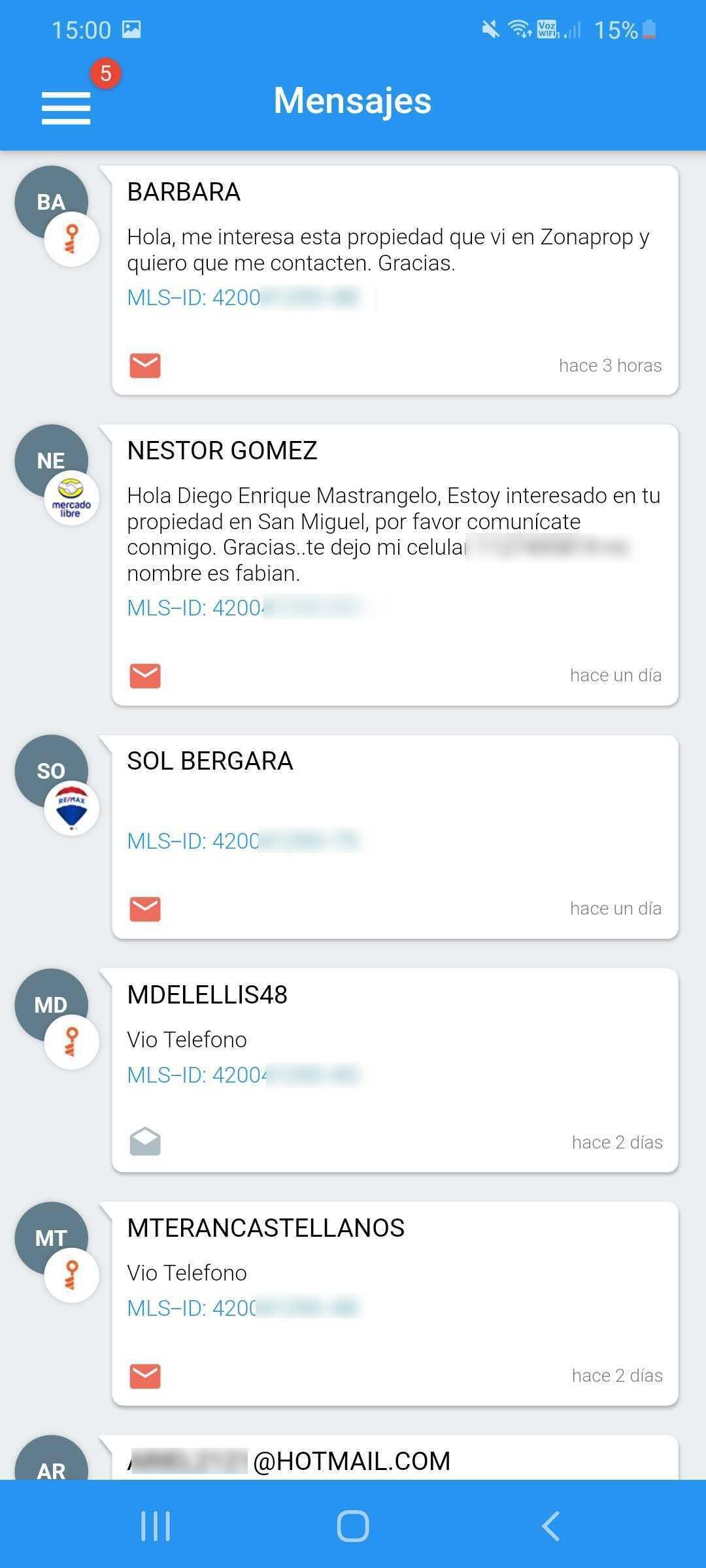Open BARBARA's Zonaprop message
The width and height of the screenshot is (706, 1568).
[x=395, y=248]
